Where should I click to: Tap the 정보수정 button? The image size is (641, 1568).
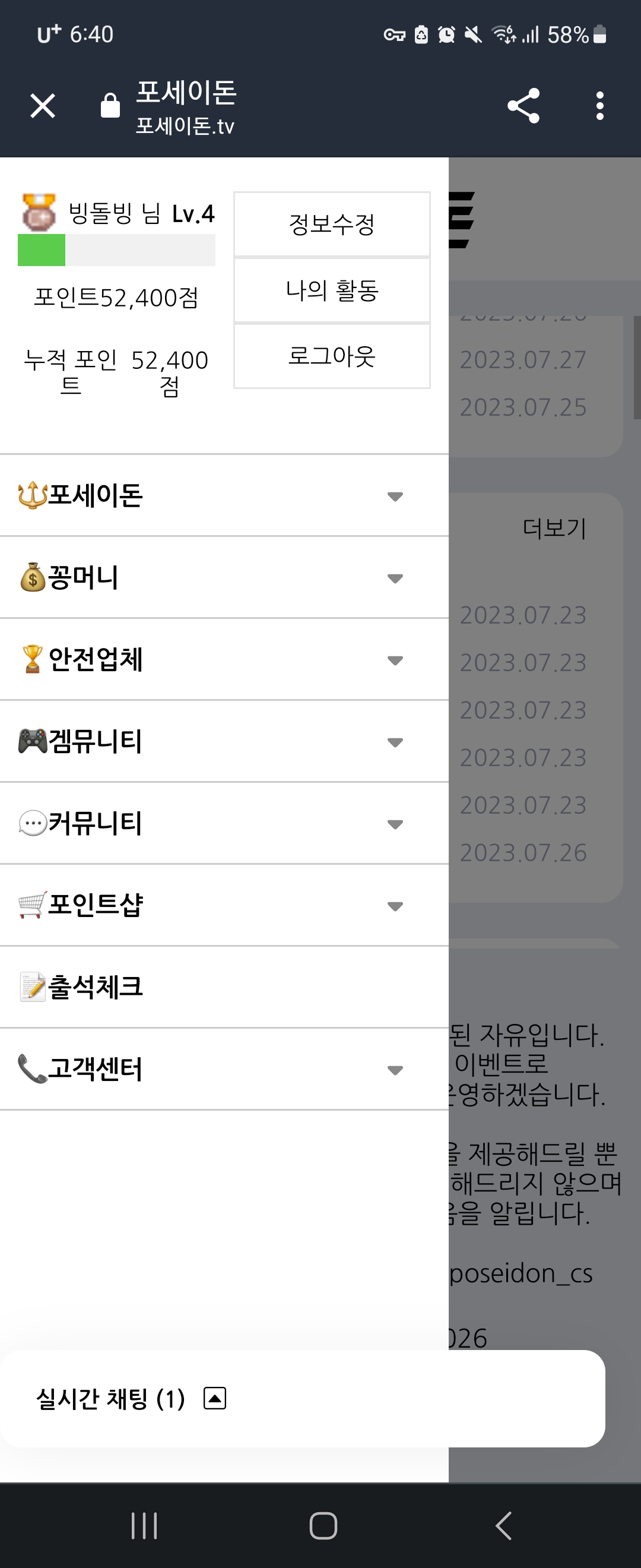331,225
